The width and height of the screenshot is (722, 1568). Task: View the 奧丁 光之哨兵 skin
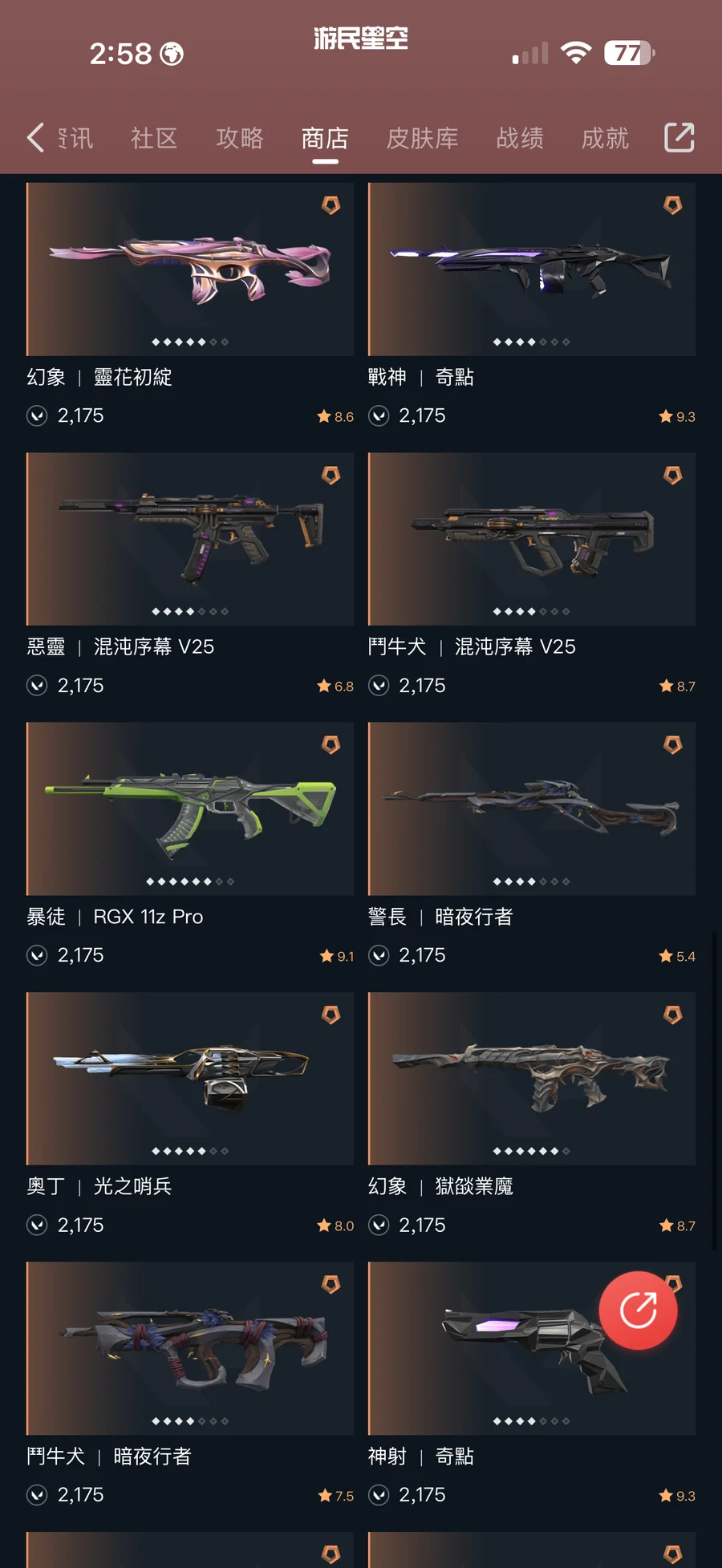pyautogui.click(x=190, y=1079)
